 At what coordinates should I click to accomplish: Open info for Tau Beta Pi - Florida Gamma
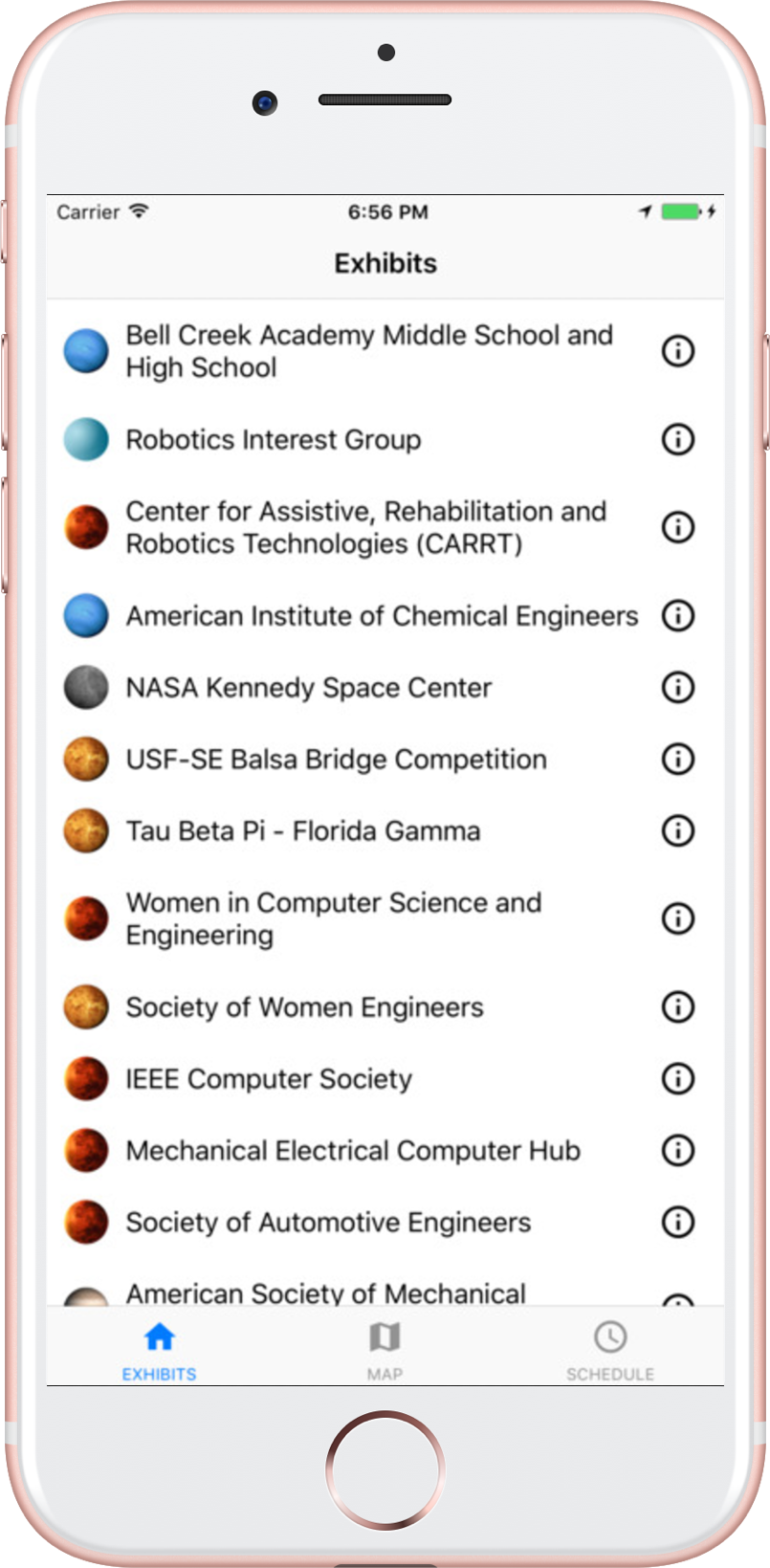pyautogui.click(x=677, y=830)
